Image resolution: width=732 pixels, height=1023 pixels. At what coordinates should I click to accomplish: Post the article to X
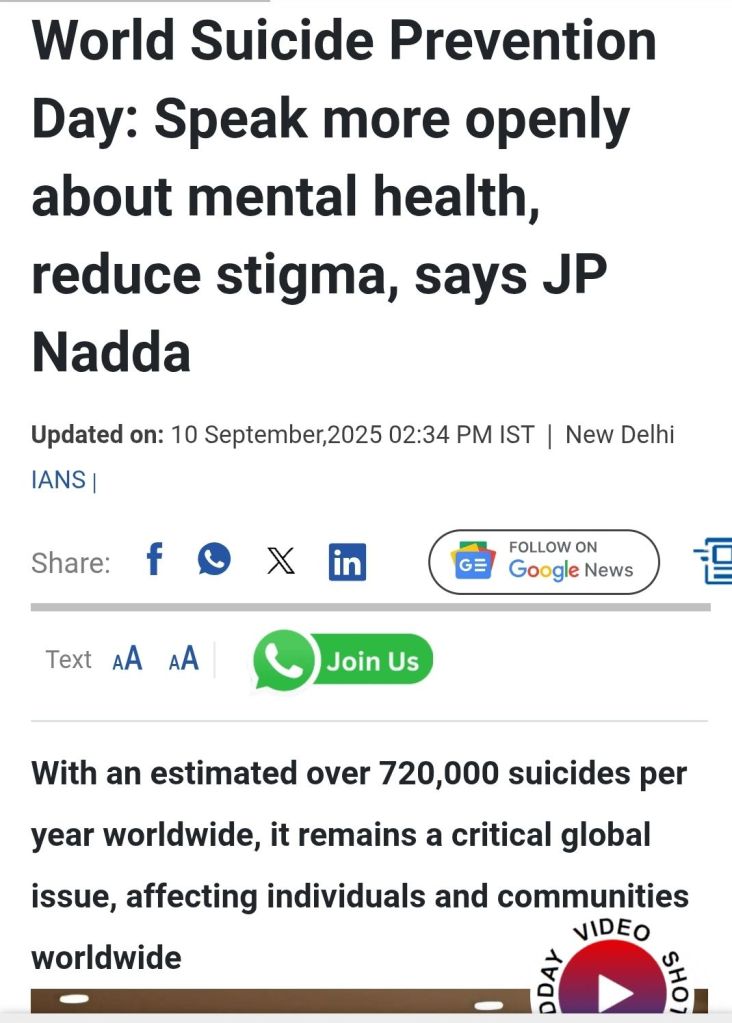281,561
